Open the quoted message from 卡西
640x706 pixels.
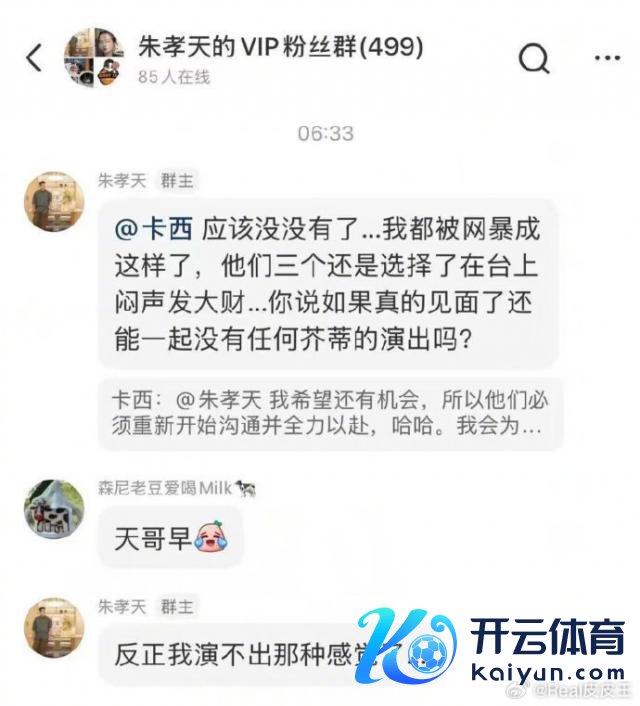331,412
